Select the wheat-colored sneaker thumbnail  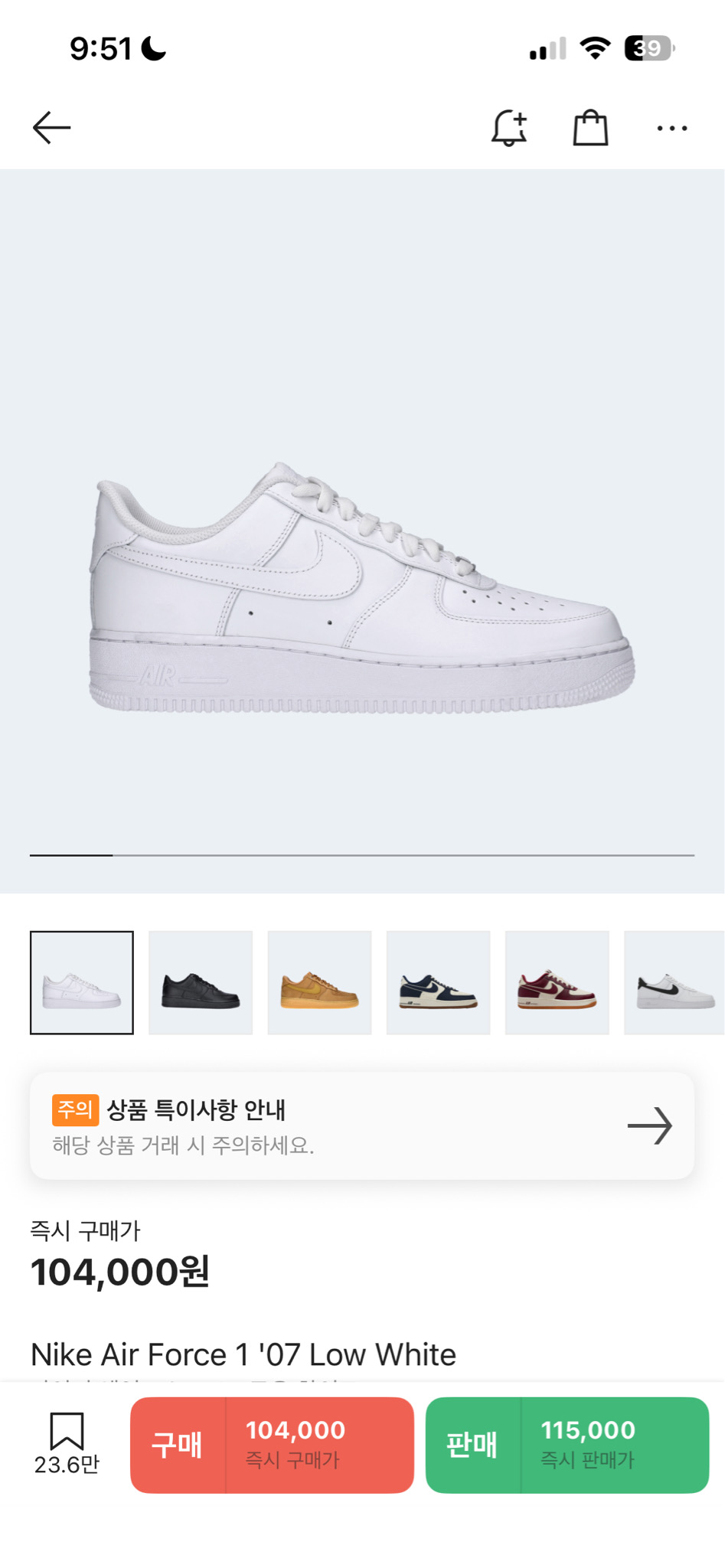[319, 982]
